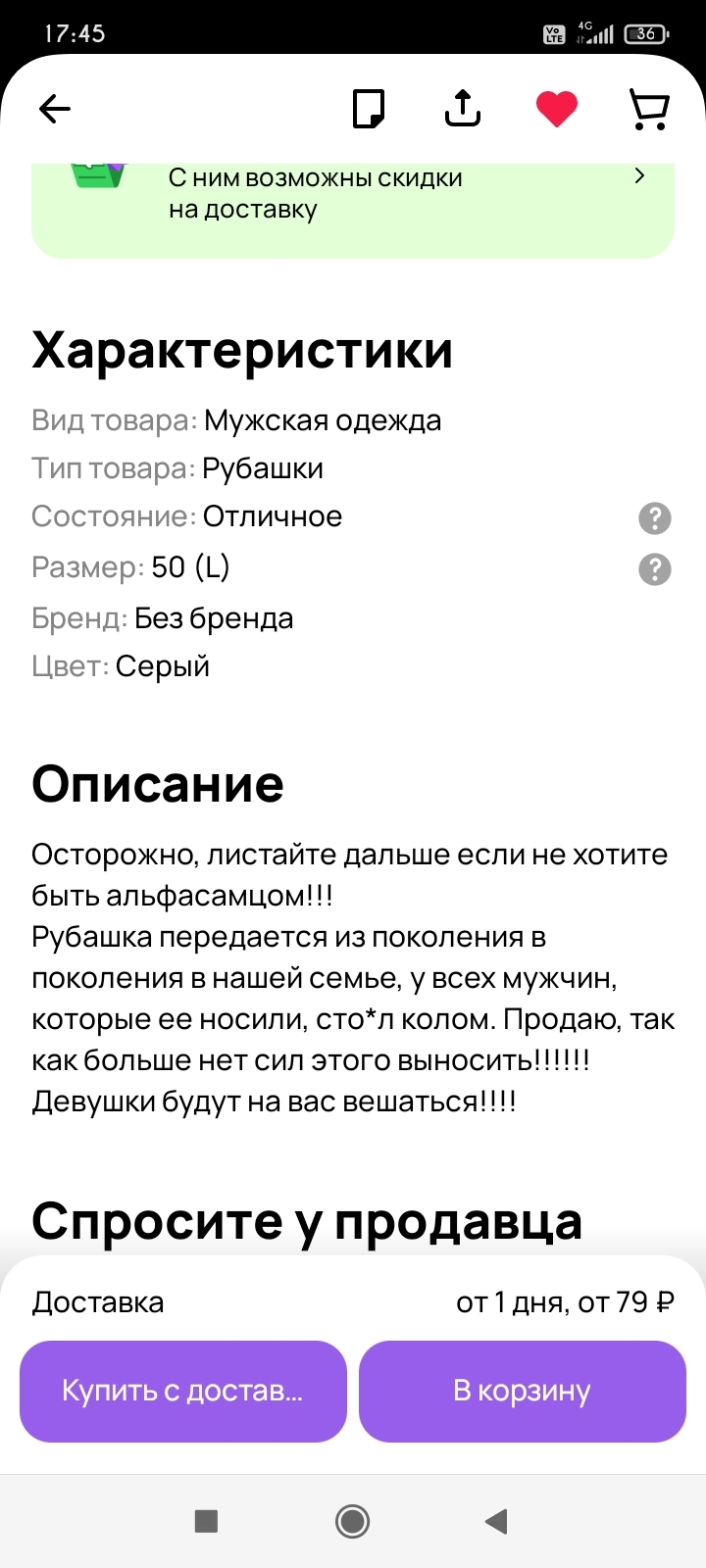Image resolution: width=706 pixels, height=1568 pixels.
Task: Open the shopping cart
Action: pyautogui.click(x=649, y=109)
